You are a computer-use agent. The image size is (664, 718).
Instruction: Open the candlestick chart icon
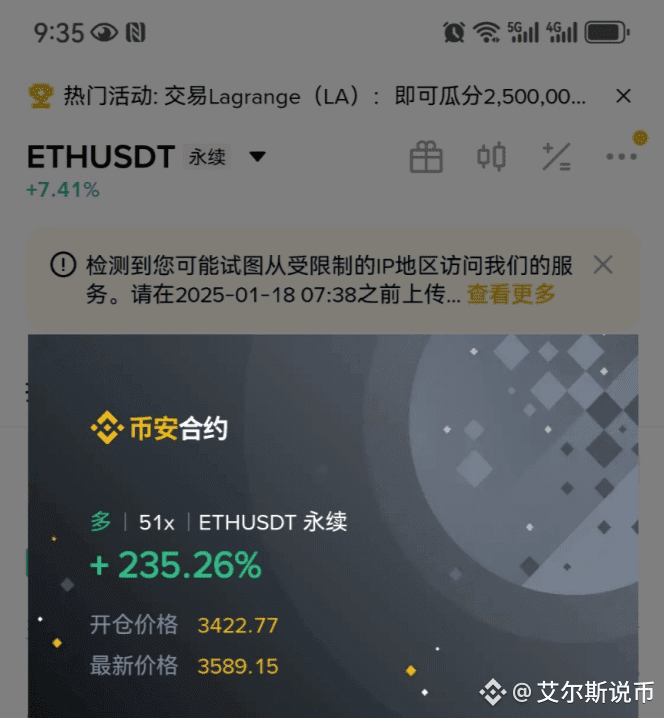[491, 157]
